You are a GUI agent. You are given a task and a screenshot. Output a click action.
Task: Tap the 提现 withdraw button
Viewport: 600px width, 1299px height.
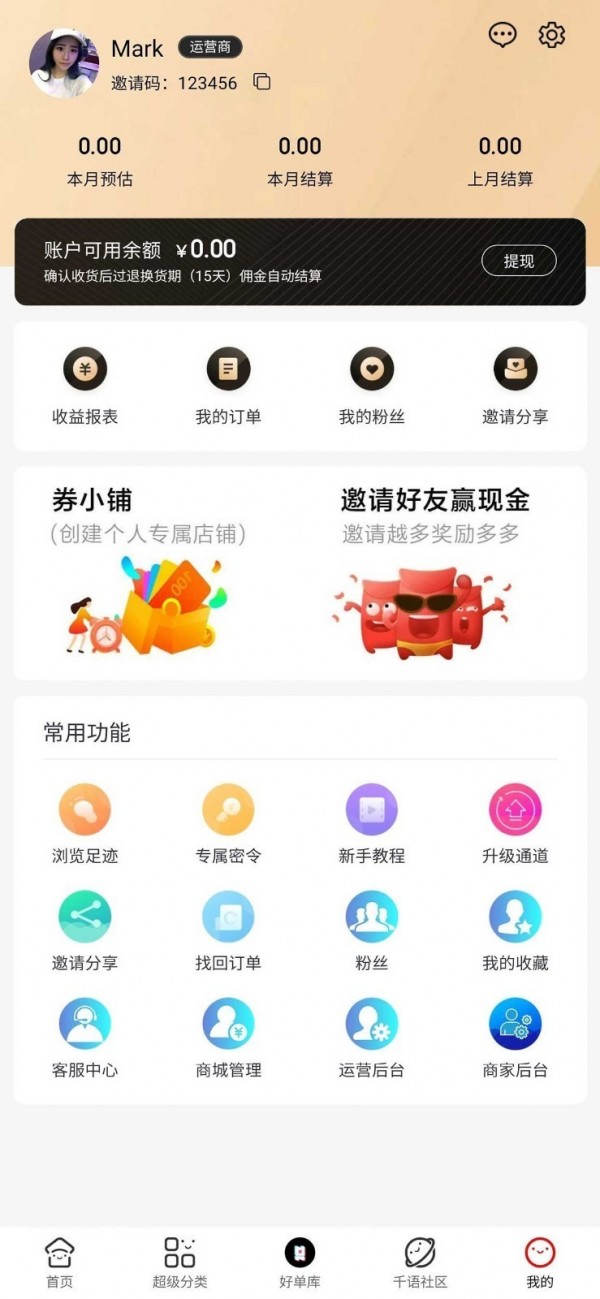[519, 261]
